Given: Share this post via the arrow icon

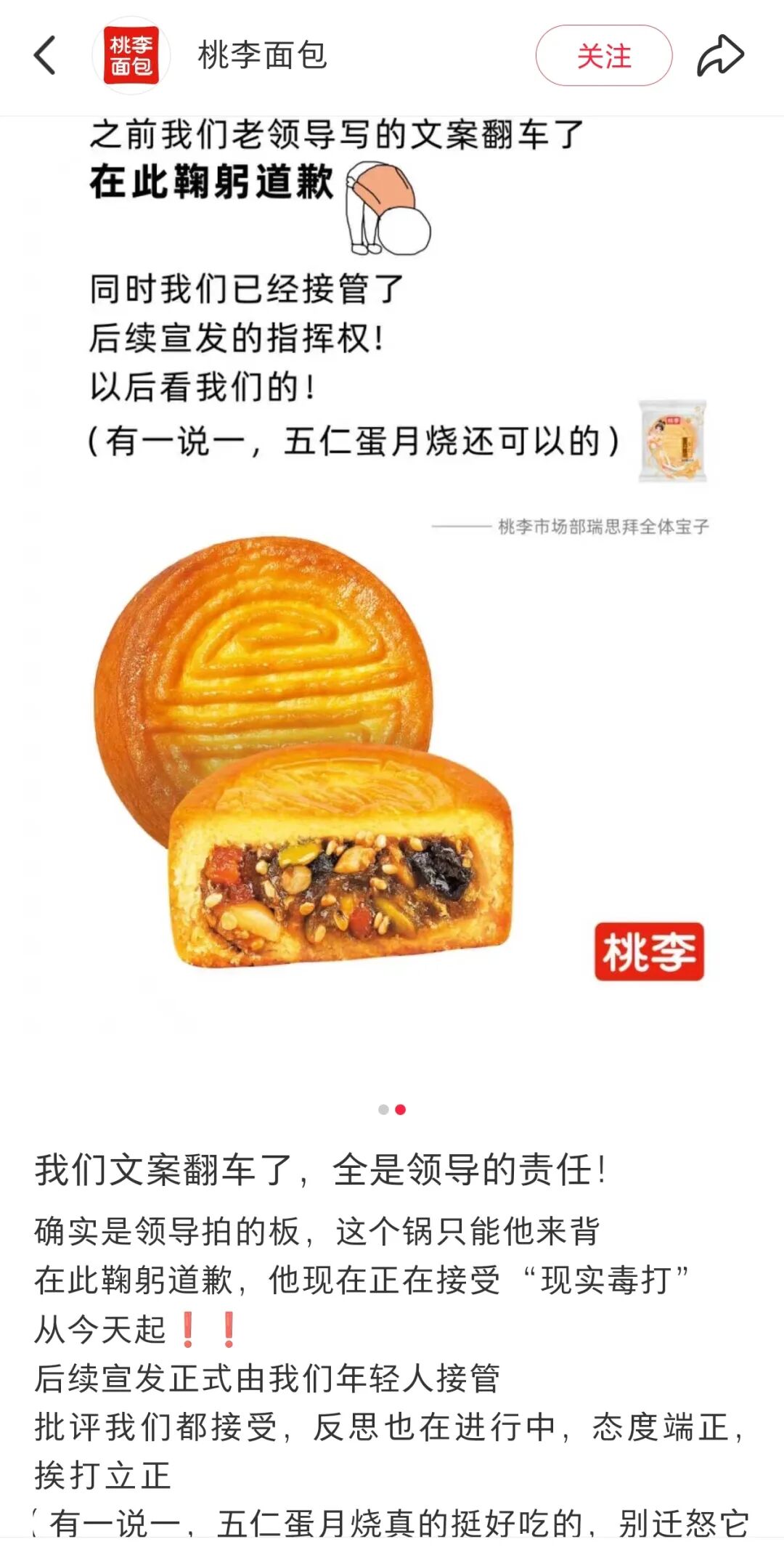Looking at the screenshot, I should (720, 55).
